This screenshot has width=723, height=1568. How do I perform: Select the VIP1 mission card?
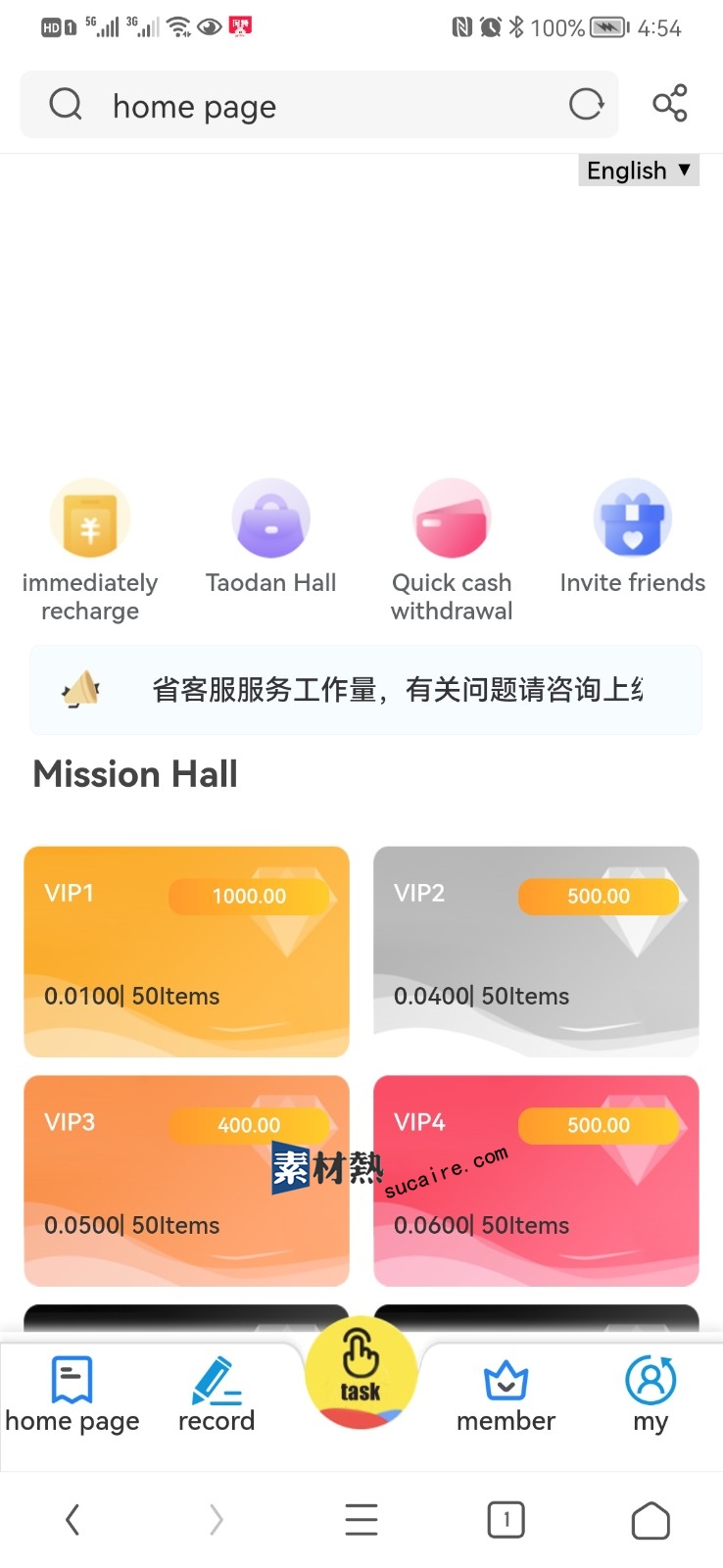coord(186,951)
